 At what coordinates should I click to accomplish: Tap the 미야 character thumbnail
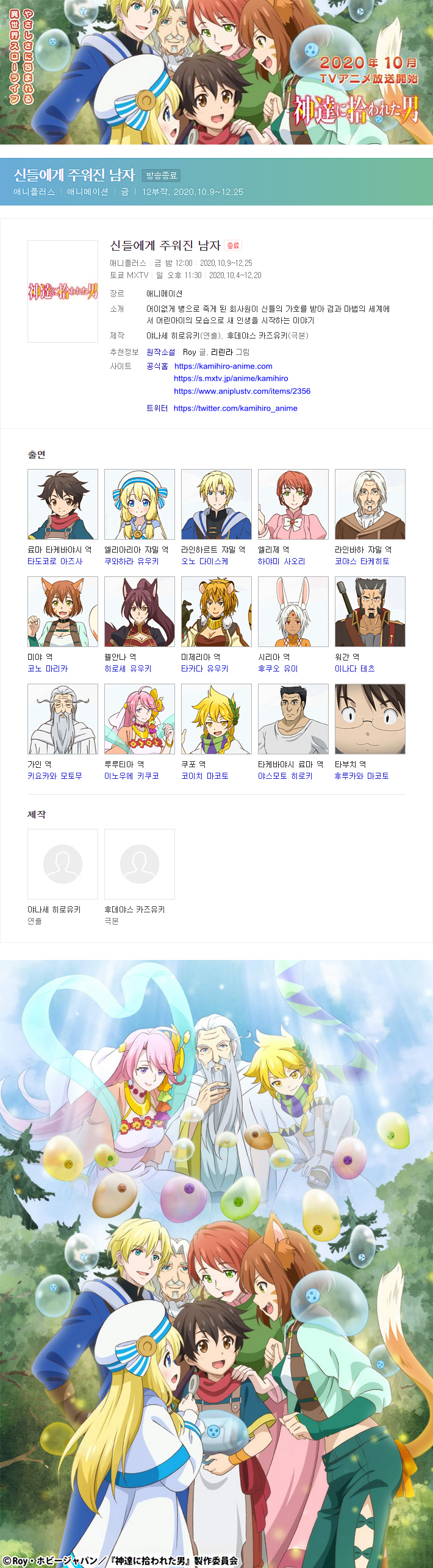62,611
